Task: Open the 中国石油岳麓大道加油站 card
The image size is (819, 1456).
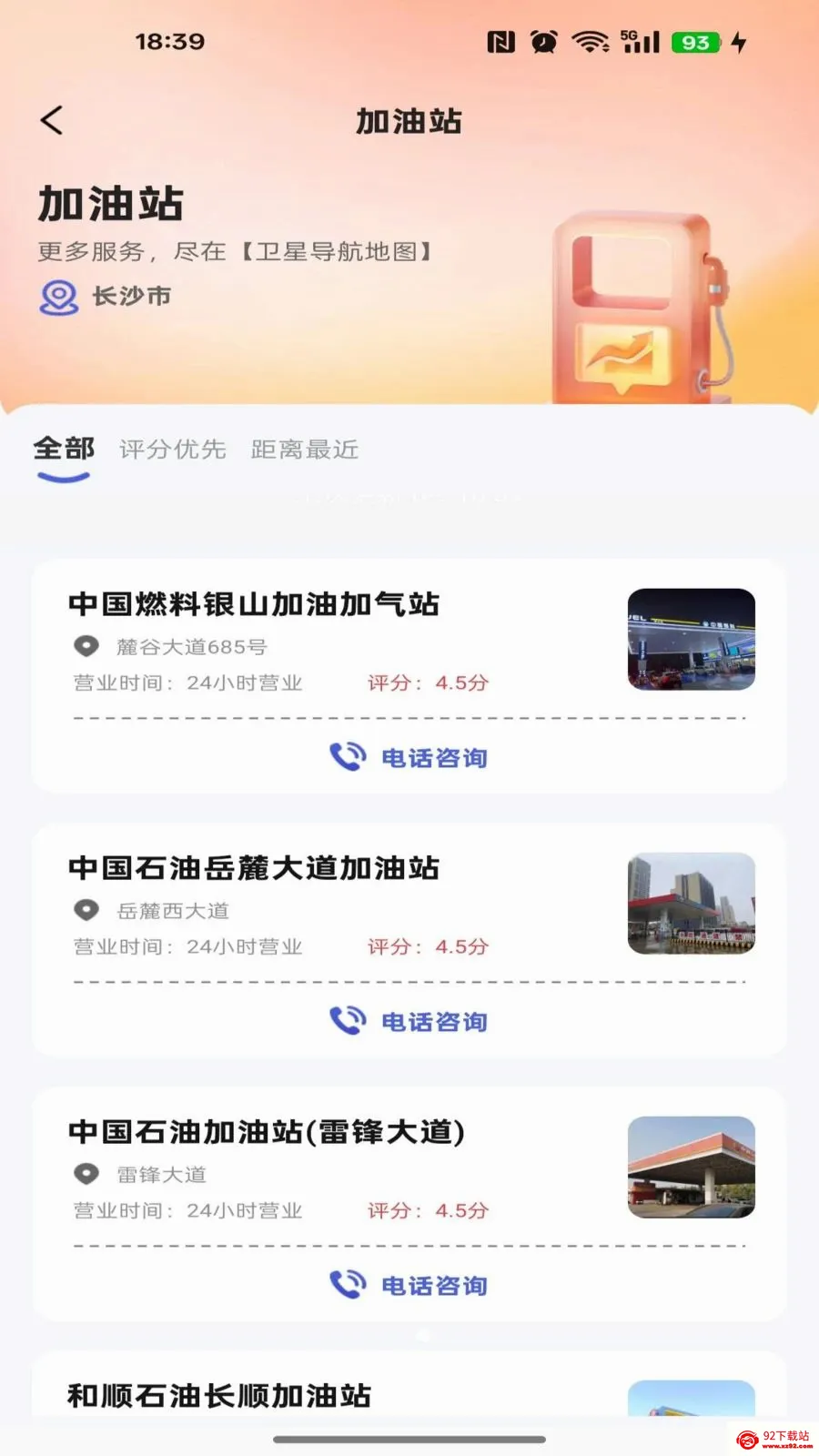Action: click(x=409, y=939)
